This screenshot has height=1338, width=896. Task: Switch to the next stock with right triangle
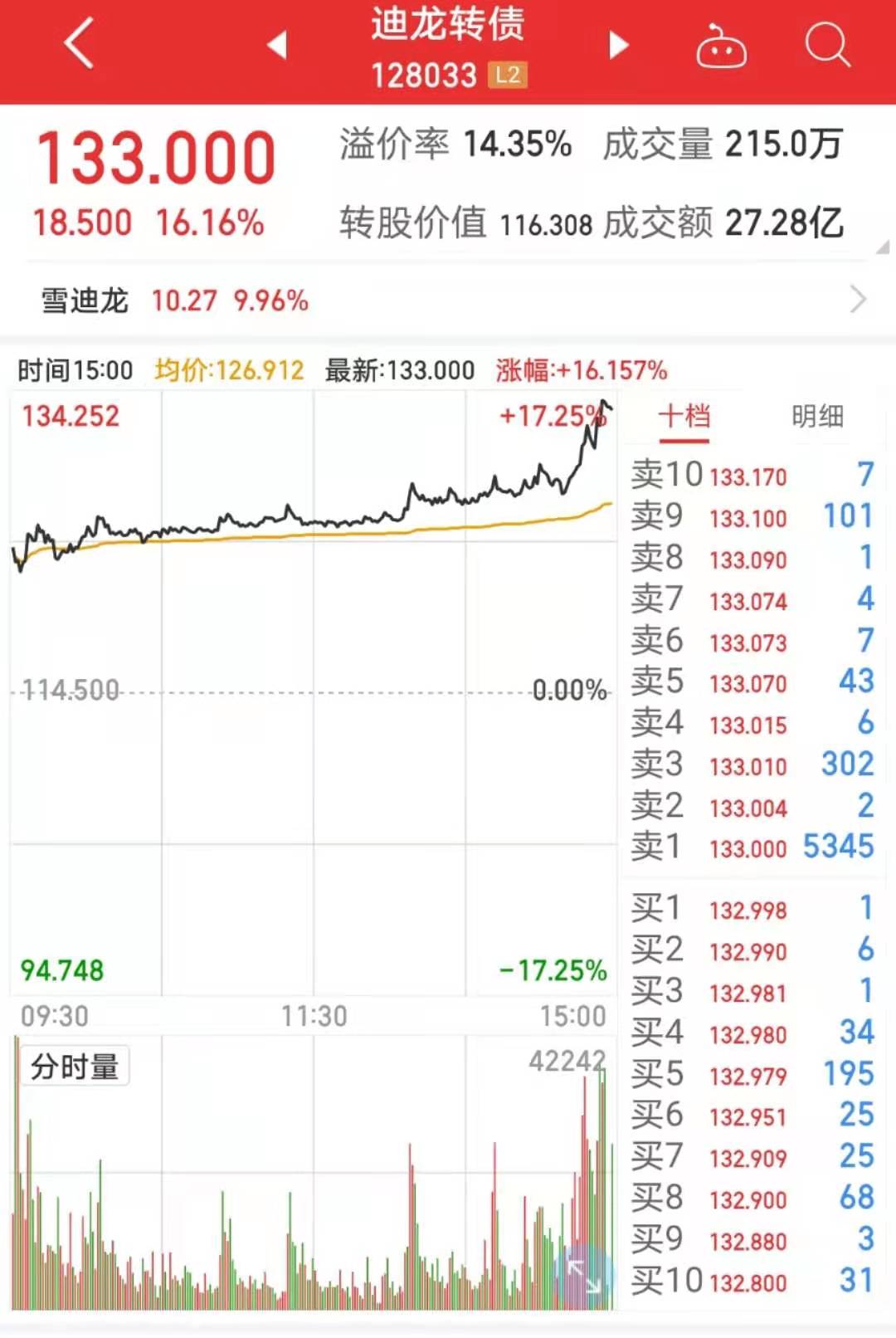[x=619, y=45]
